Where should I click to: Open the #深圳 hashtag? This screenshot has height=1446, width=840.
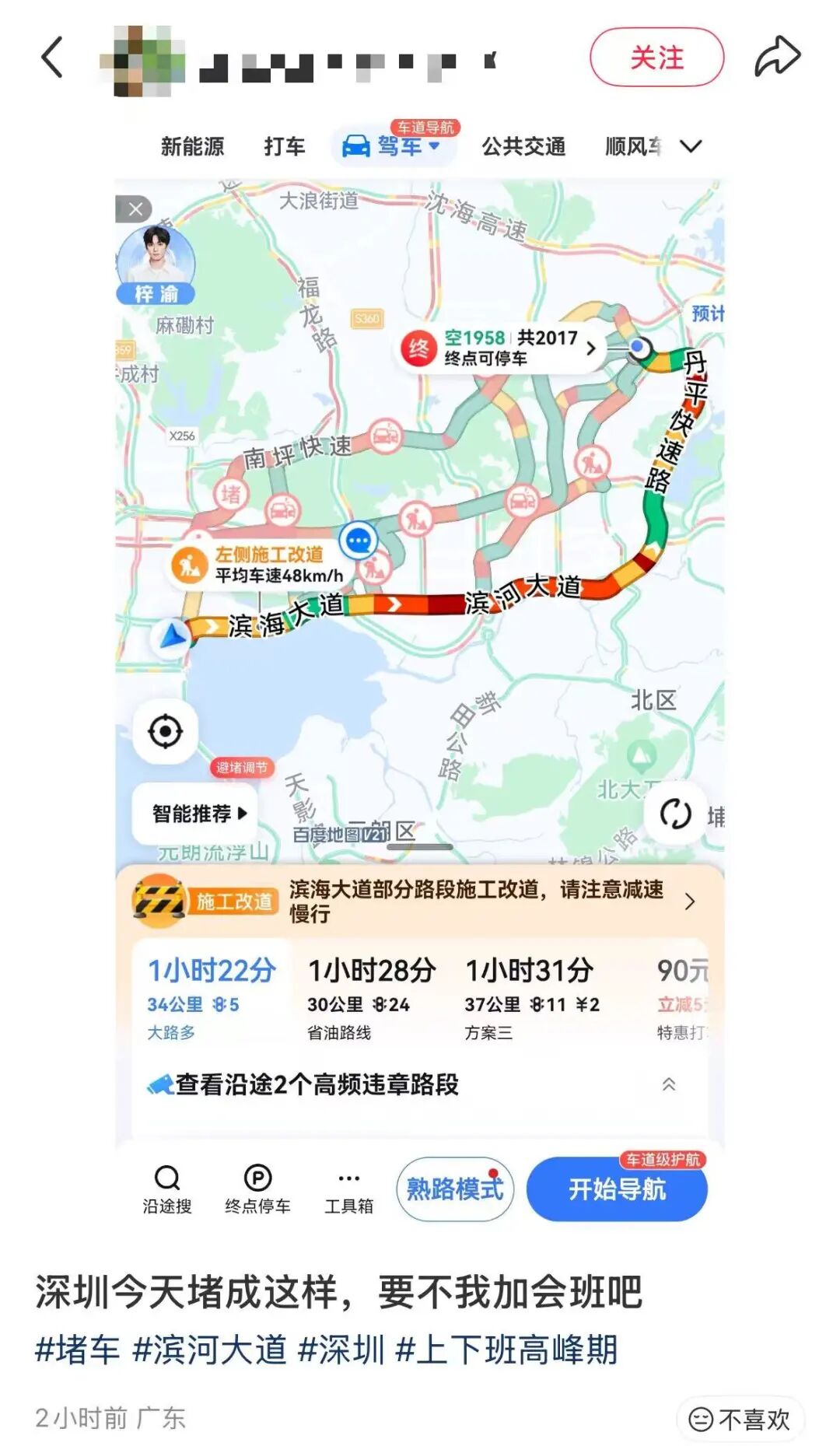point(341,1350)
